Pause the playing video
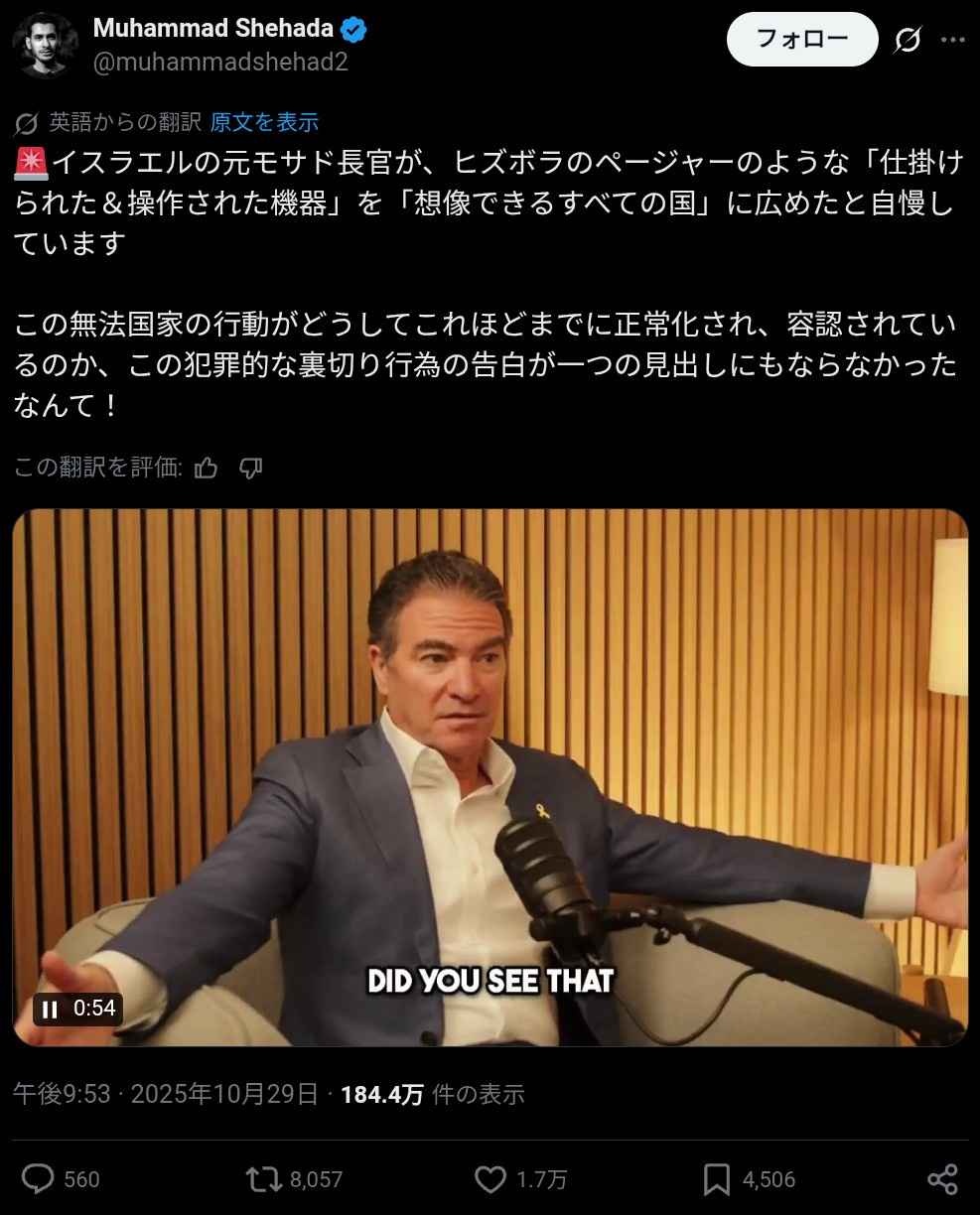This screenshot has width=980, height=1215. pyautogui.click(x=49, y=1010)
